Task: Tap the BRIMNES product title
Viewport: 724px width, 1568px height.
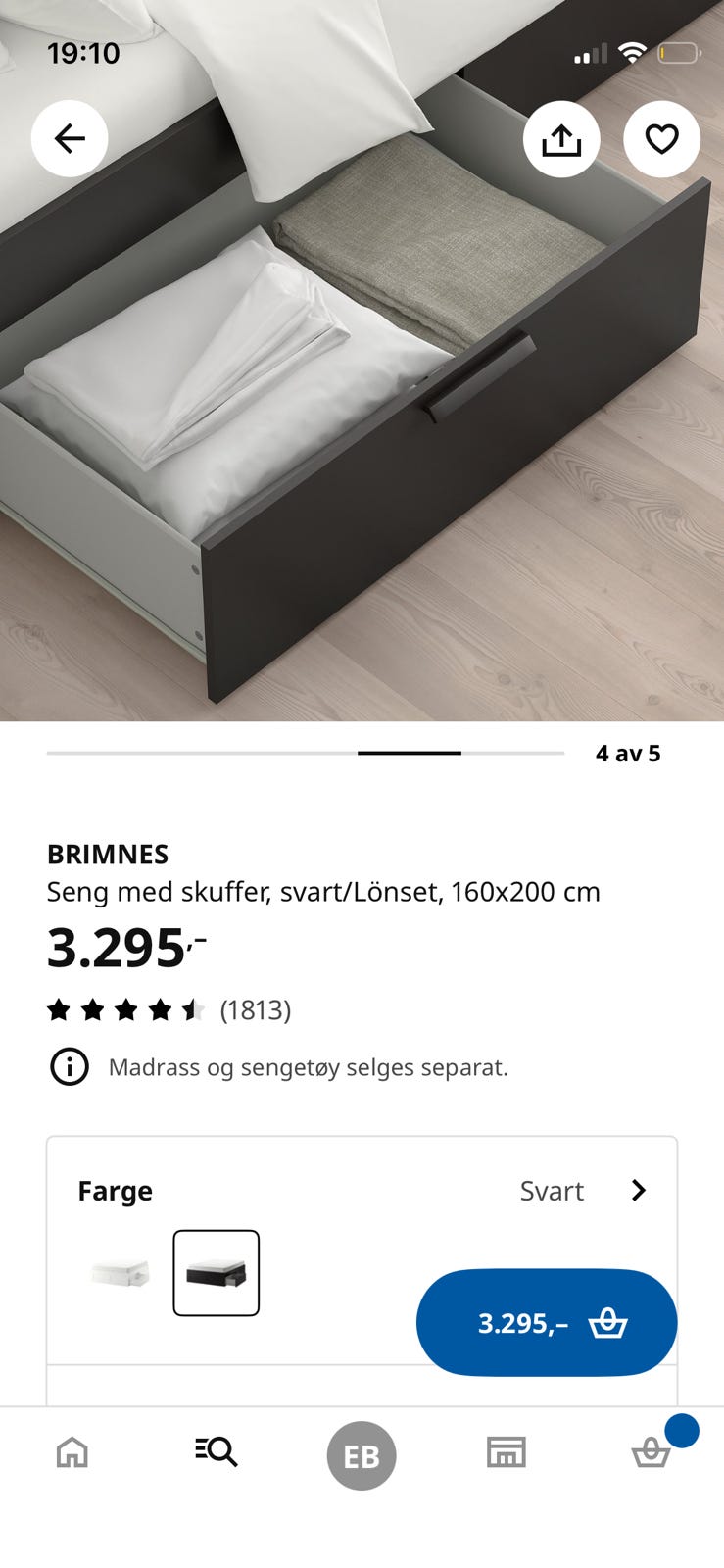Action: click(108, 854)
